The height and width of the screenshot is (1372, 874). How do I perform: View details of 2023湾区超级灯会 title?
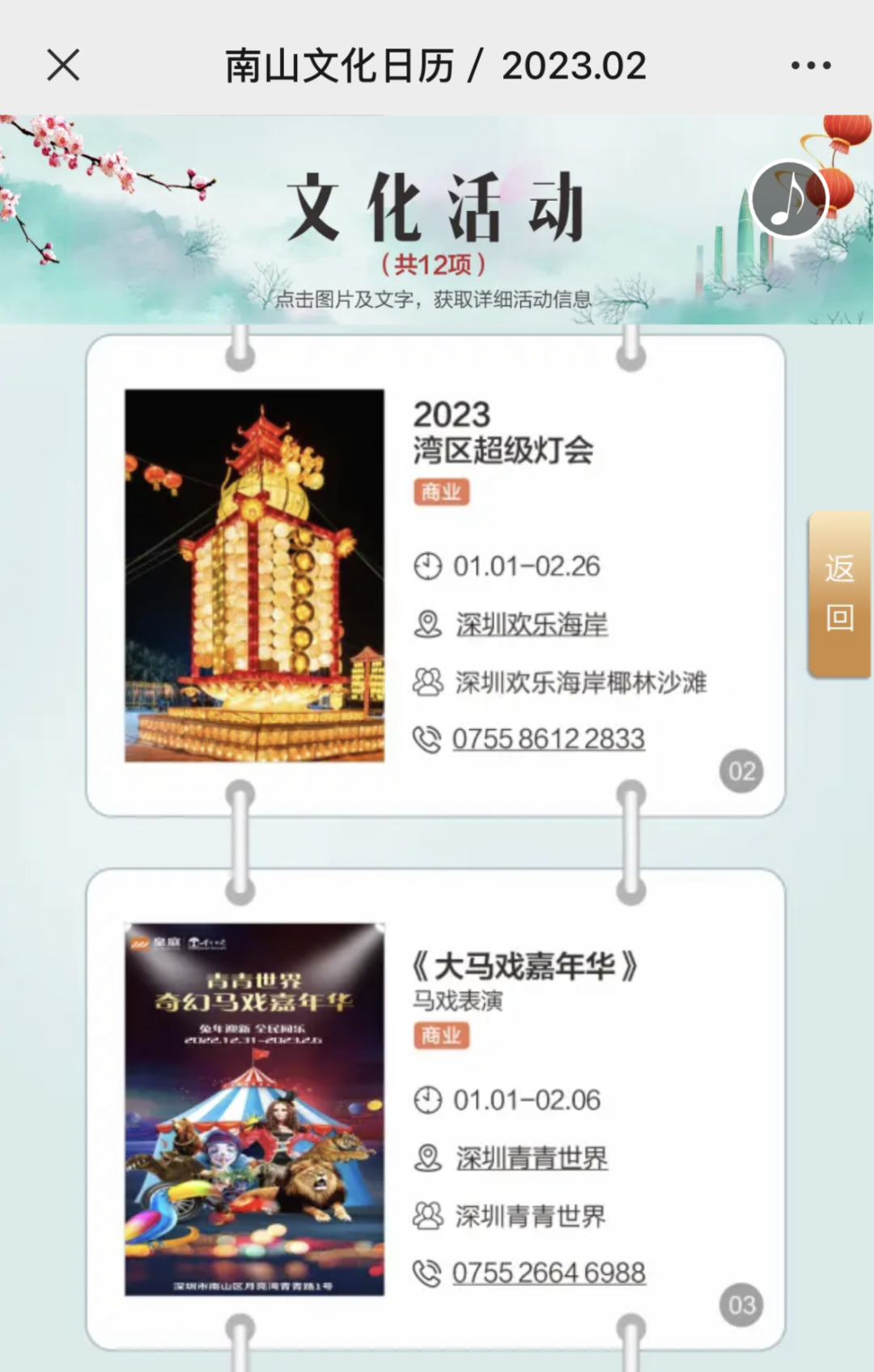tap(503, 433)
